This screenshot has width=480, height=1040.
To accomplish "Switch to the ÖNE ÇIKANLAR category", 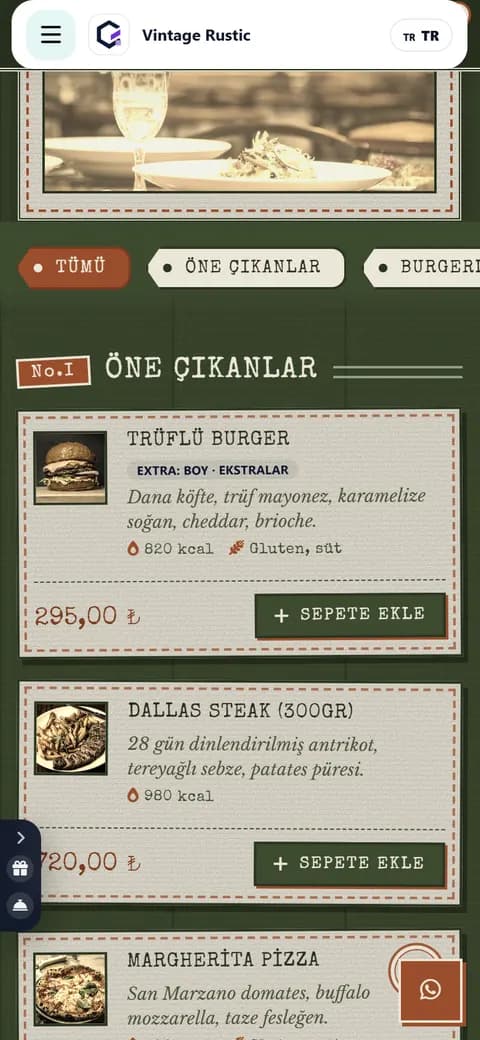I will pyautogui.click(x=246, y=268).
